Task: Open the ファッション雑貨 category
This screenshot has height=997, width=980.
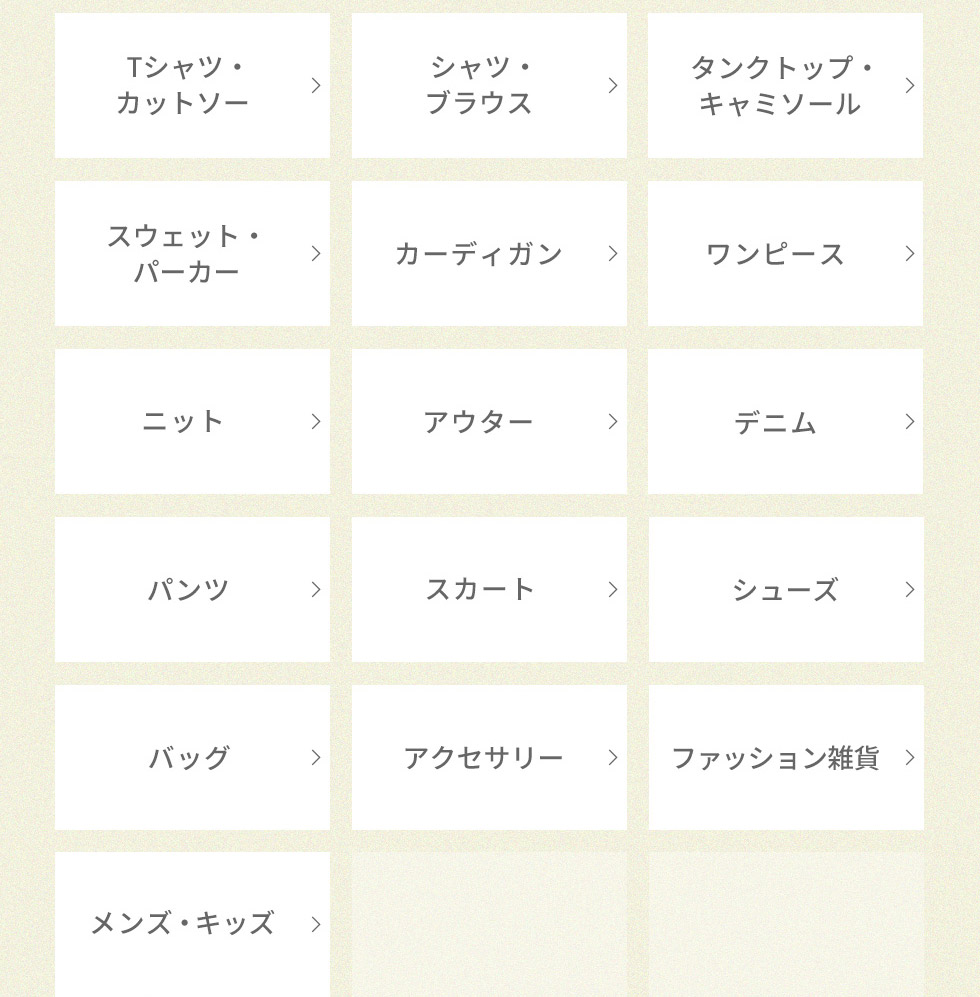Action: pos(785,757)
